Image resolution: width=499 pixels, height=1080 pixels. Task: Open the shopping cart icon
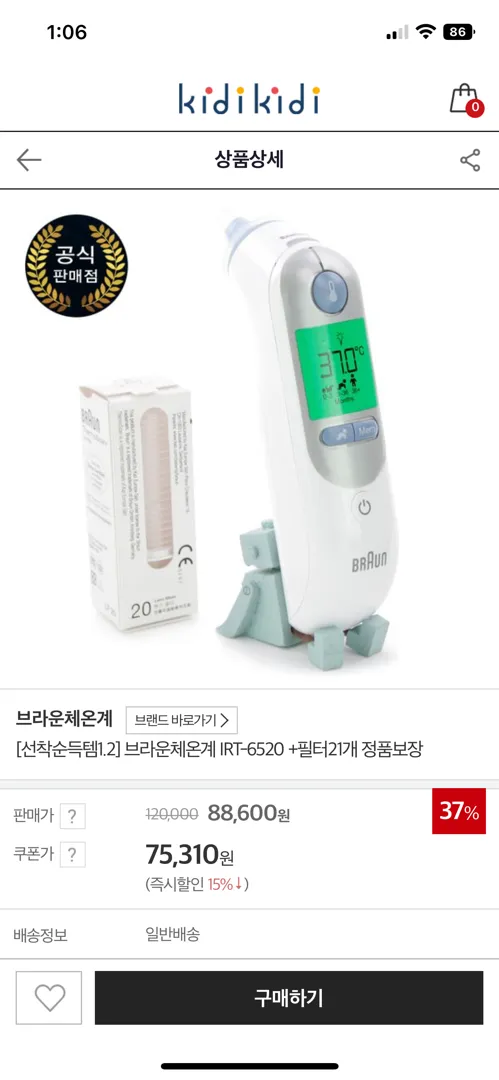point(466,99)
